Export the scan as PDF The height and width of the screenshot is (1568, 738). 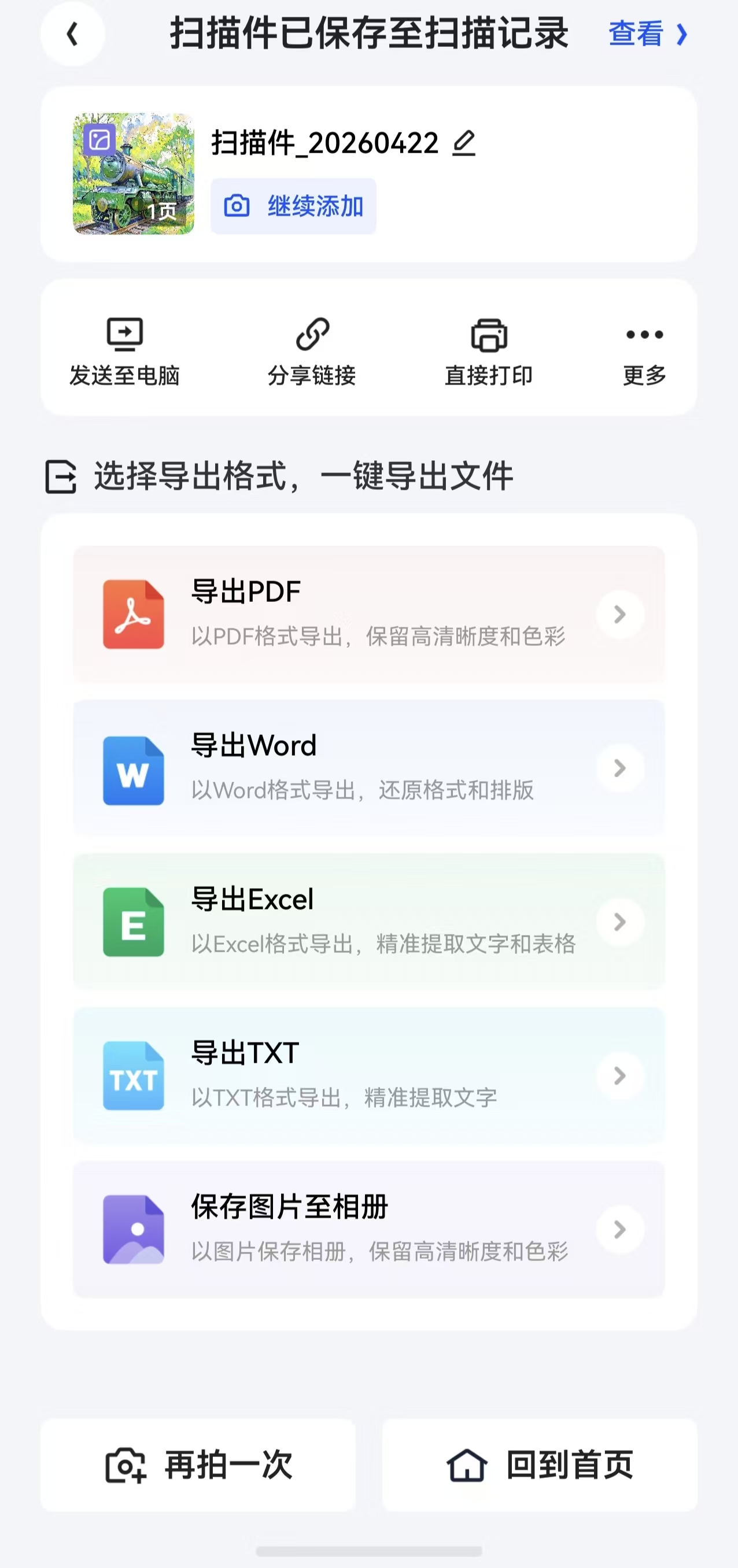point(368,614)
